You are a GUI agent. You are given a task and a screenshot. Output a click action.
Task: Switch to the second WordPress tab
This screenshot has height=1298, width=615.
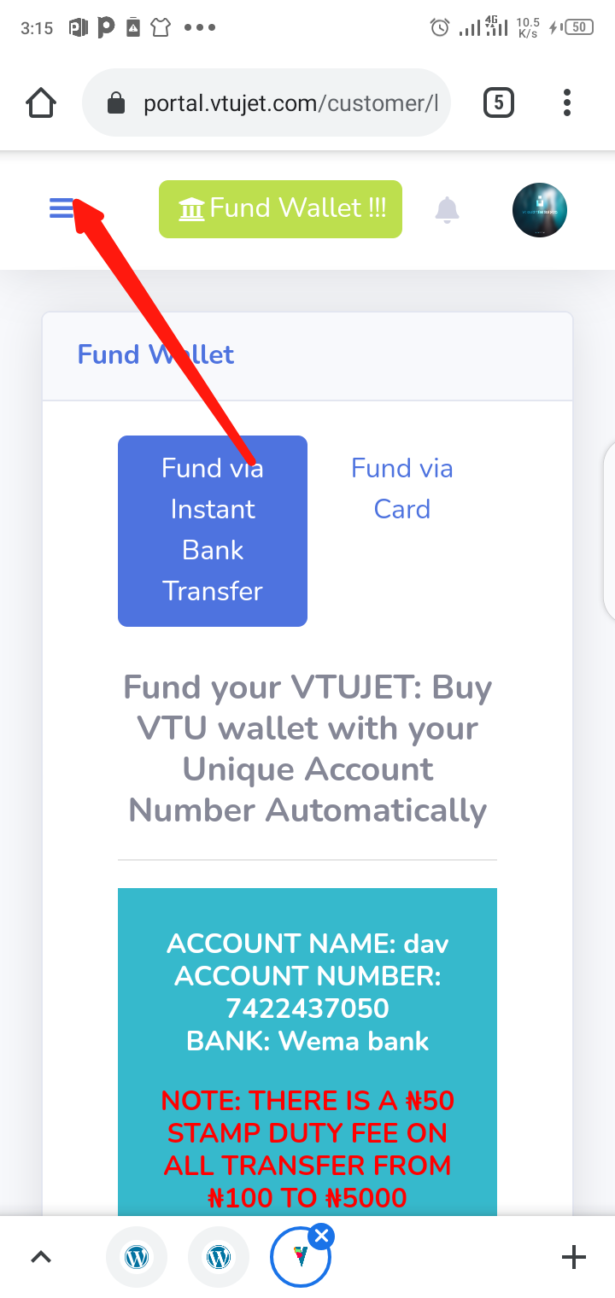[218, 1257]
